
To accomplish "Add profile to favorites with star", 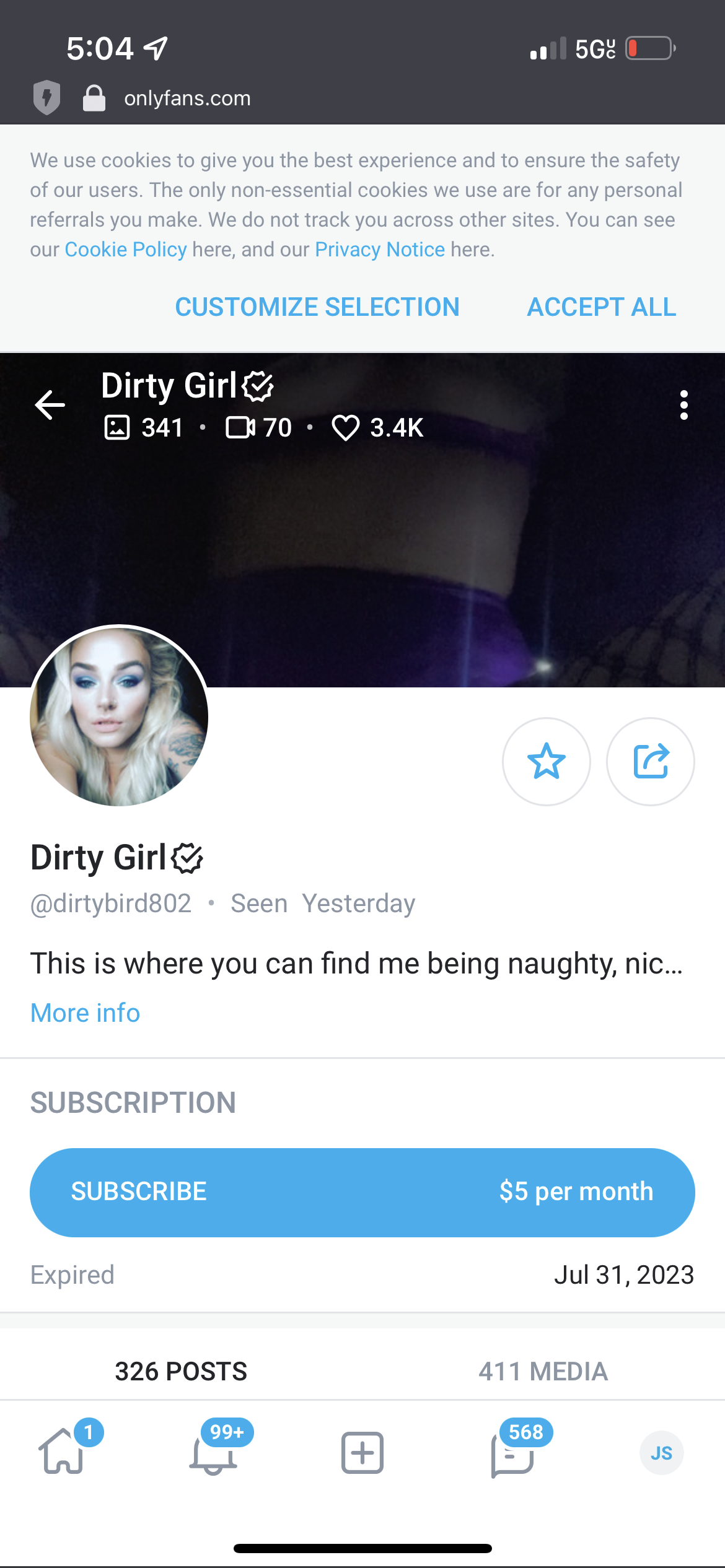I will [546, 761].
